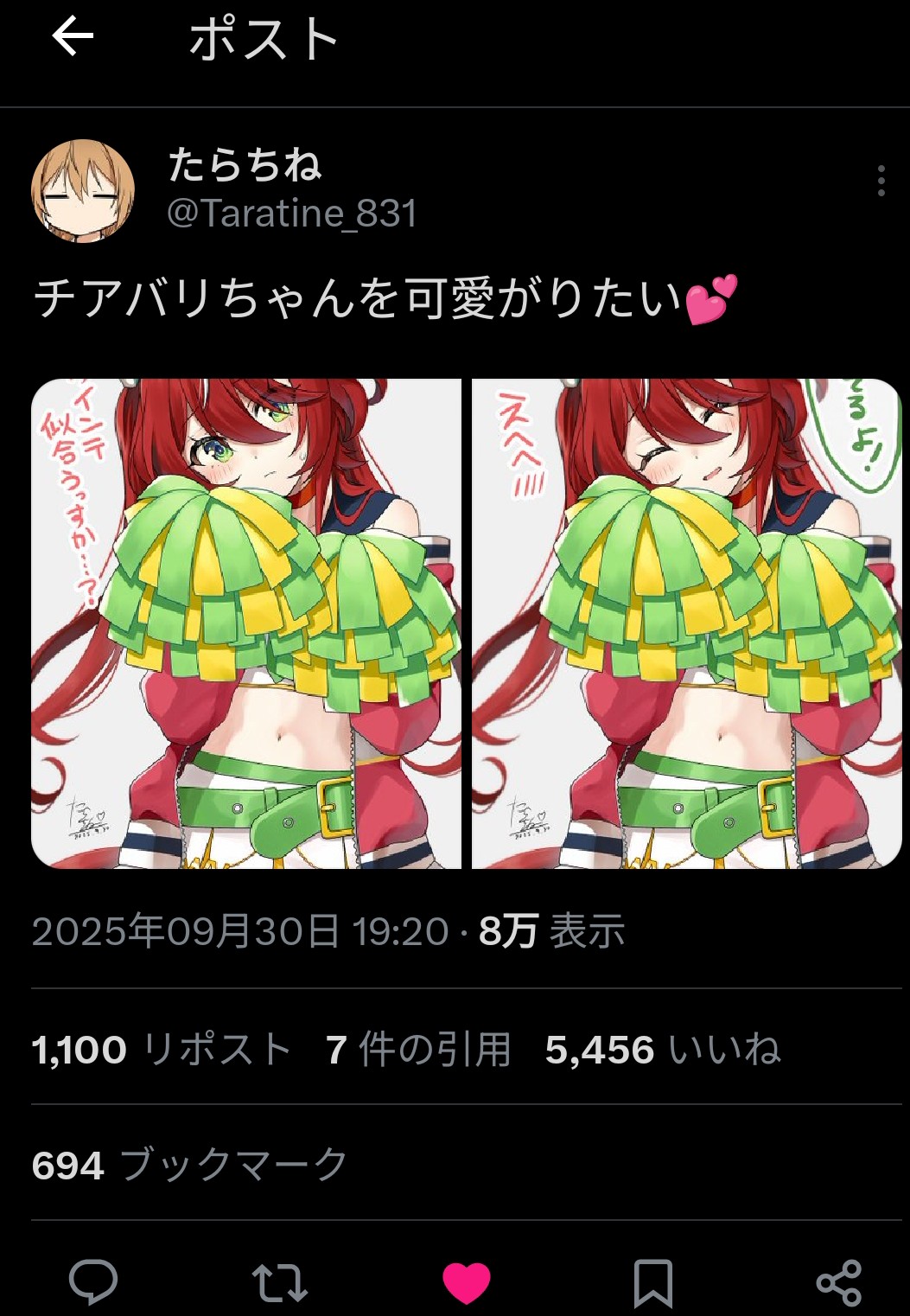
Task: Open the @Taratine_831 username link
Action: point(292,213)
